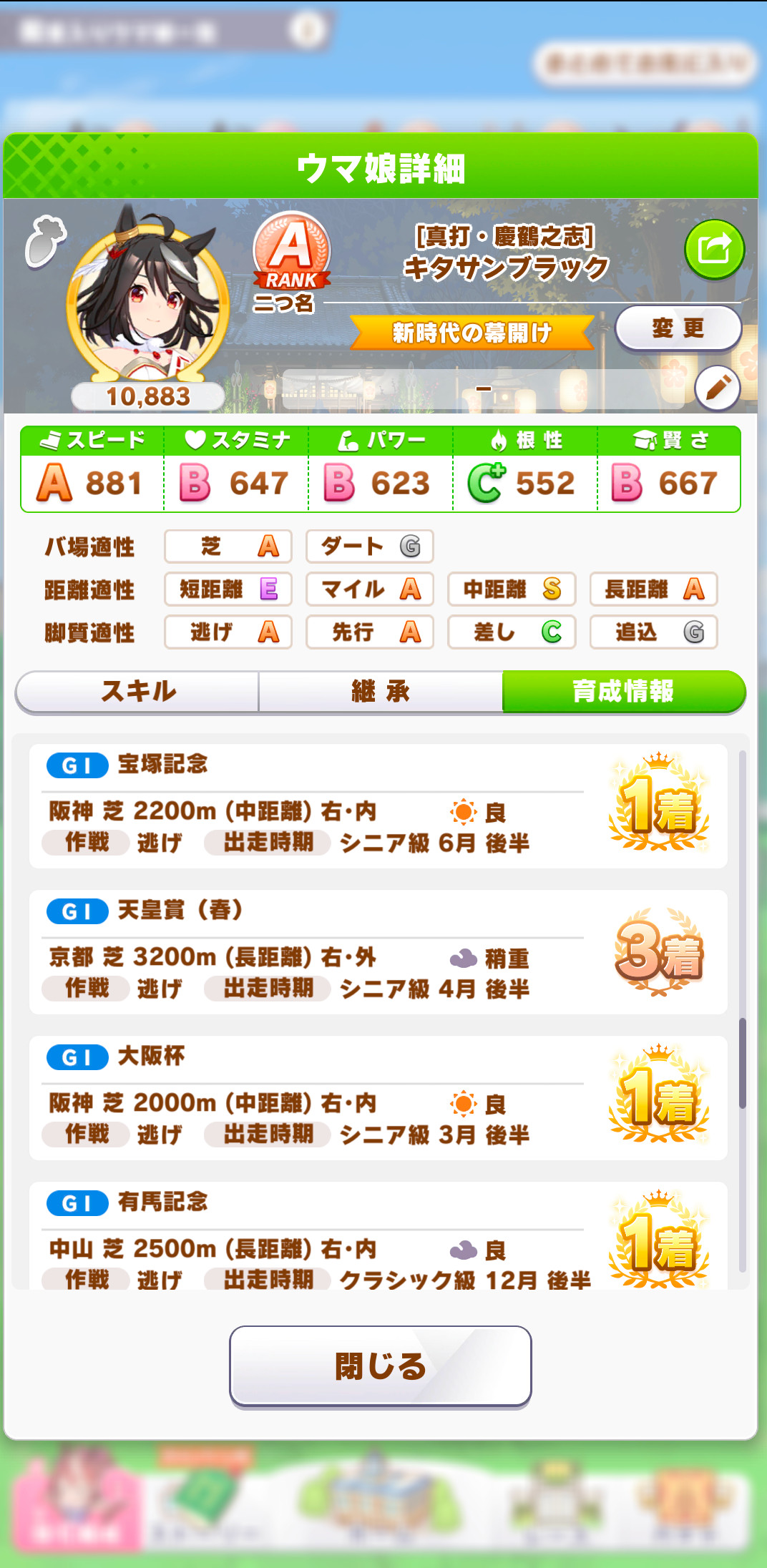The image size is (767, 1568).
Task: Share this Uma Musume's details
Action: (714, 250)
